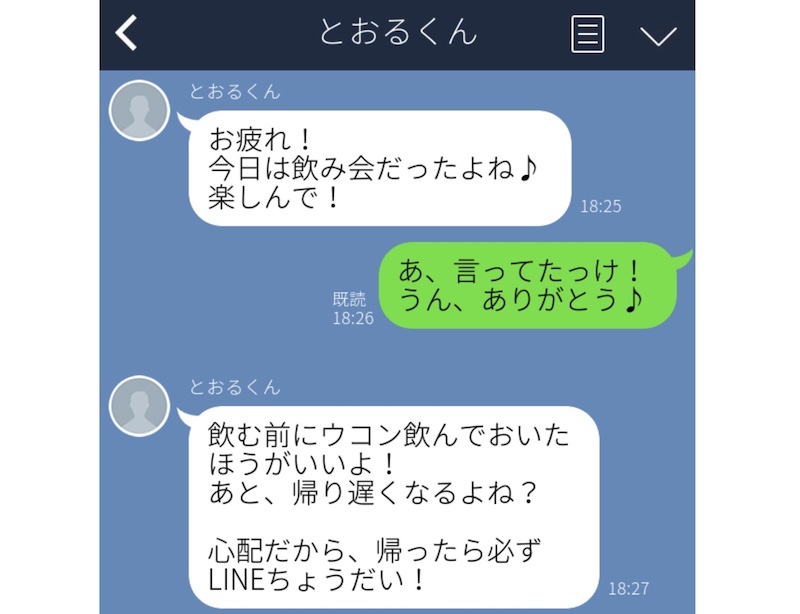Viewport: 800px width, 614px height.
Task: Go back from the とおるくん chat
Action: click(126, 33)
